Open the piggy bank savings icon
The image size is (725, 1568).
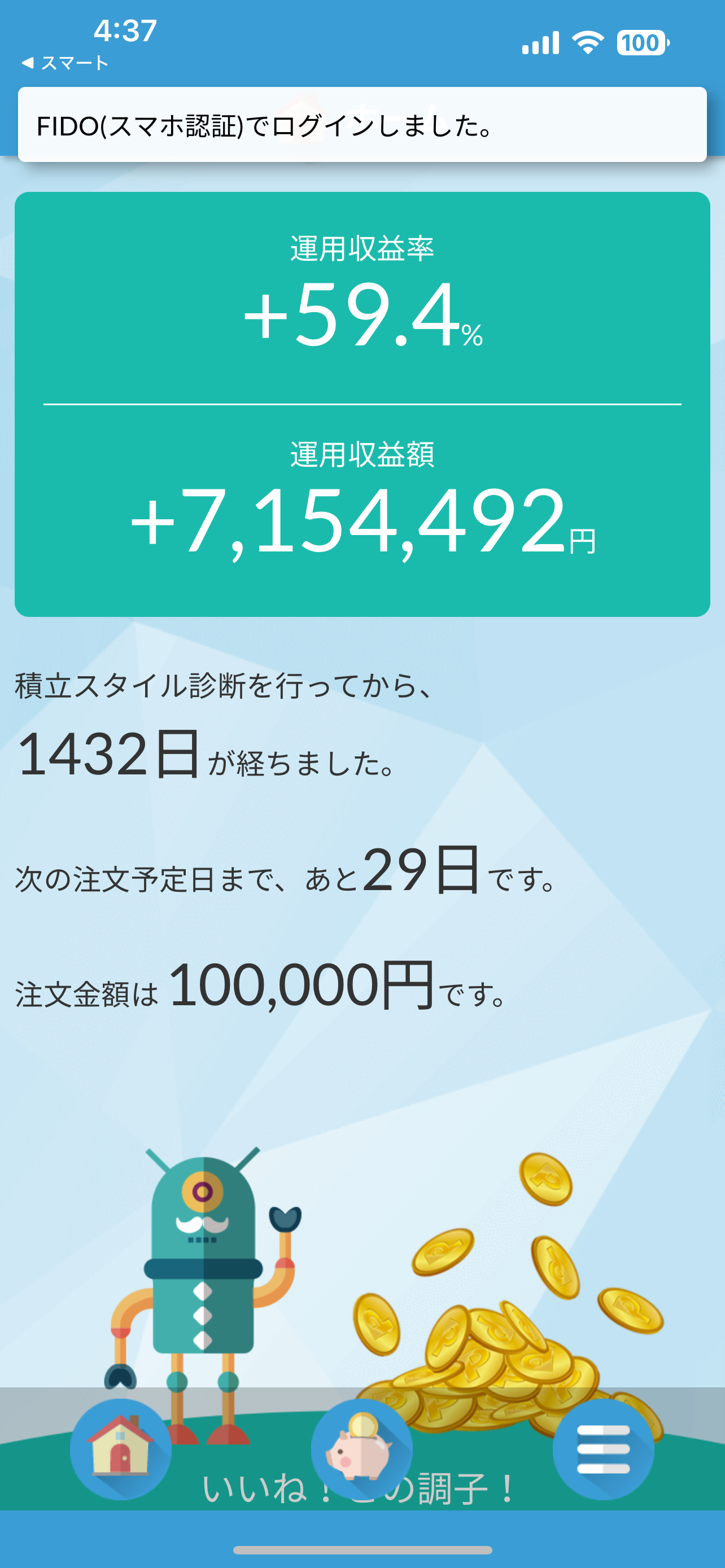361,1449
